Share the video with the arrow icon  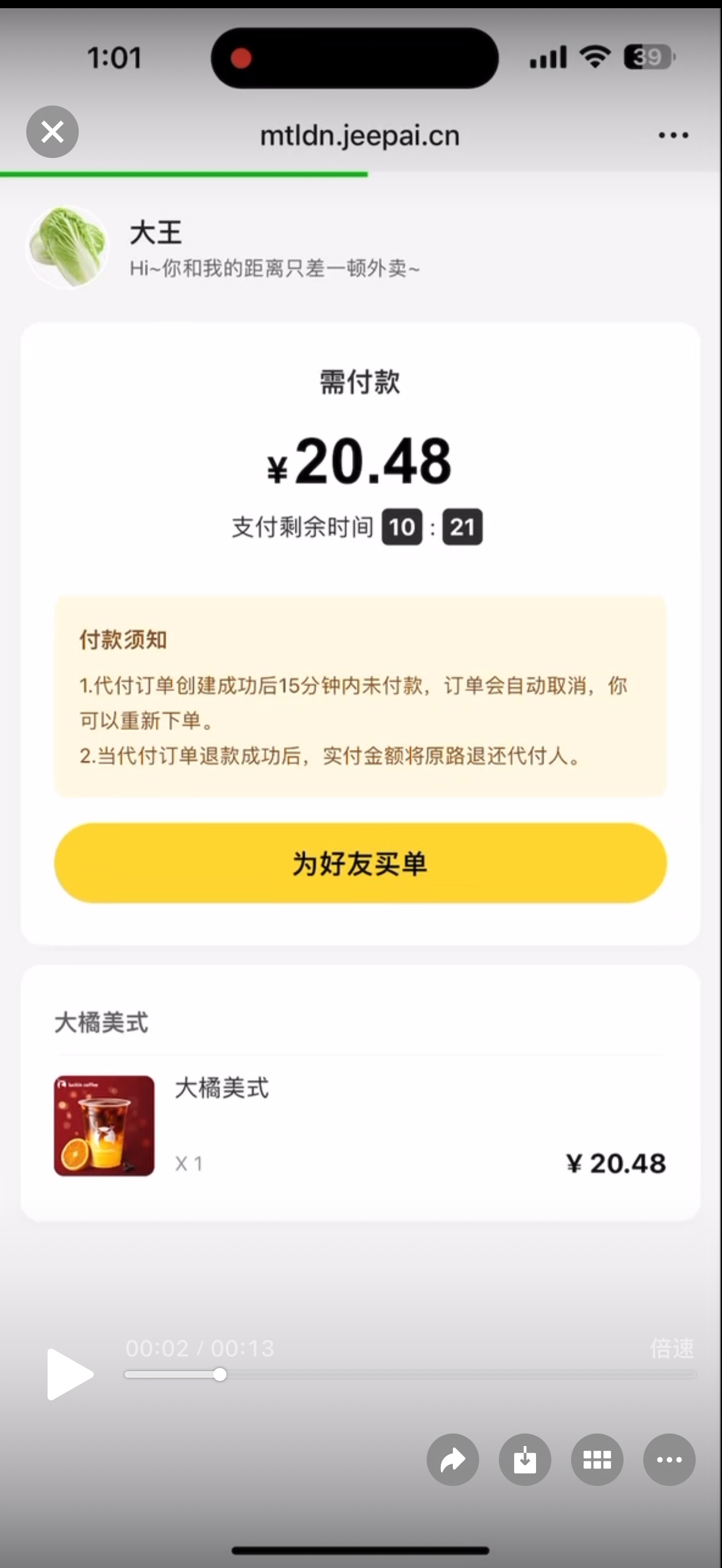tap(452, 1460)
